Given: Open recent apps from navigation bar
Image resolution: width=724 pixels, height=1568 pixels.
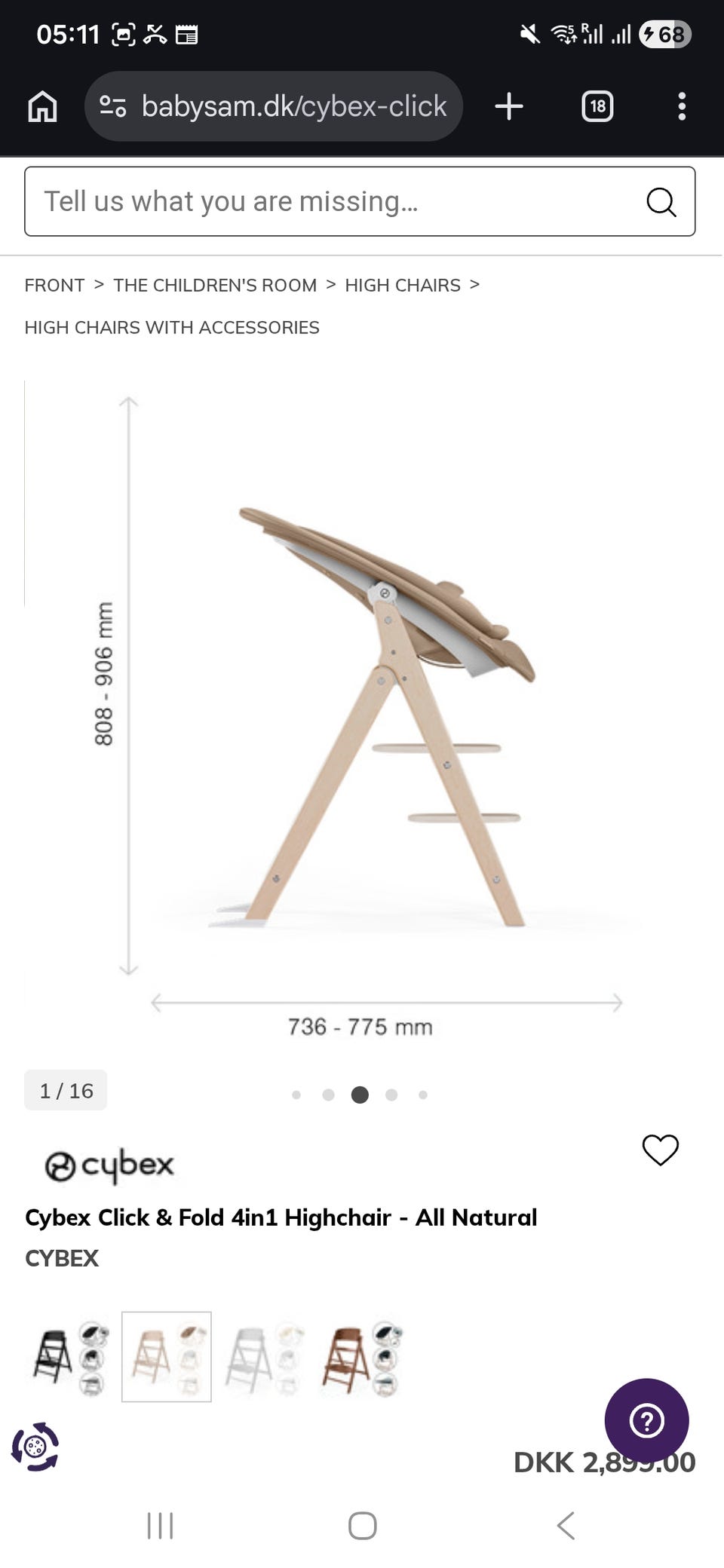Looking at the screenshot, I should [x=160, y=1526].
